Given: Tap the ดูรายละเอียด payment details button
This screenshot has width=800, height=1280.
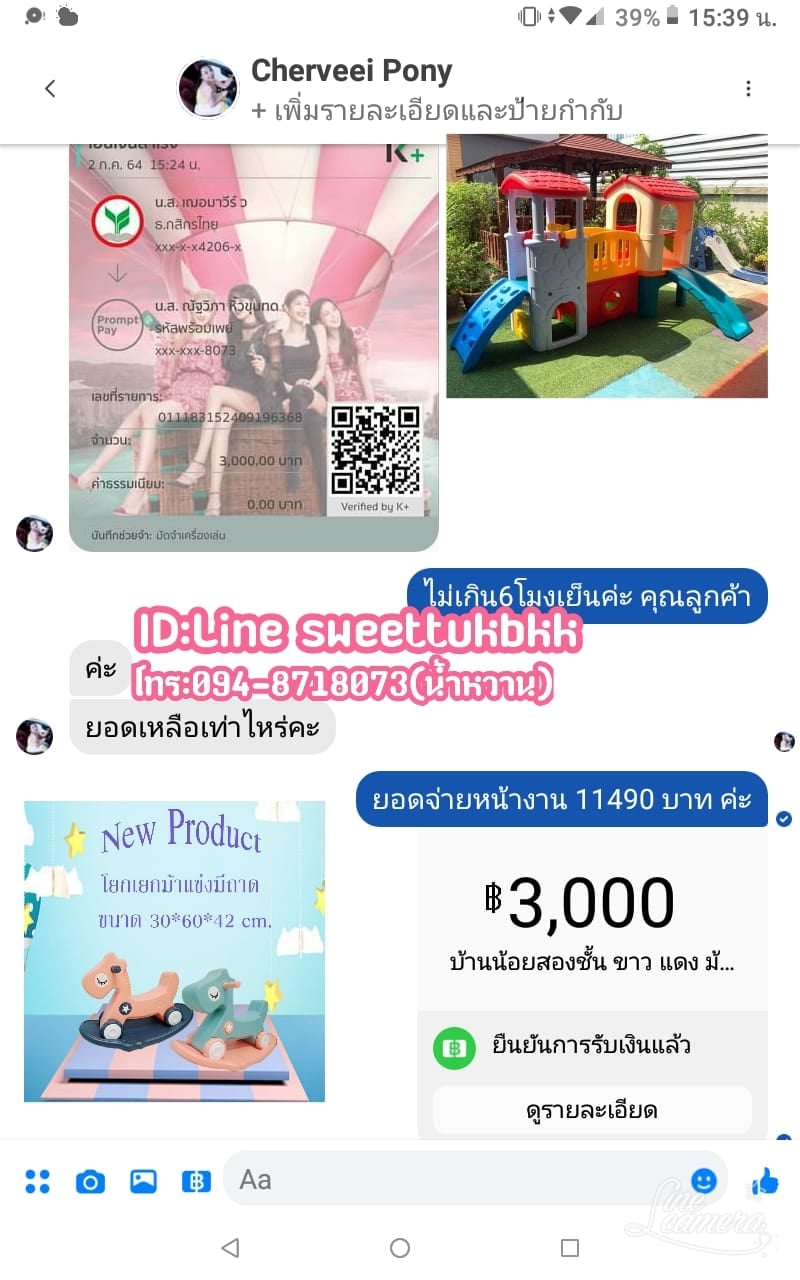Looking at the screenshot, I should click(x=592, y=1111).
